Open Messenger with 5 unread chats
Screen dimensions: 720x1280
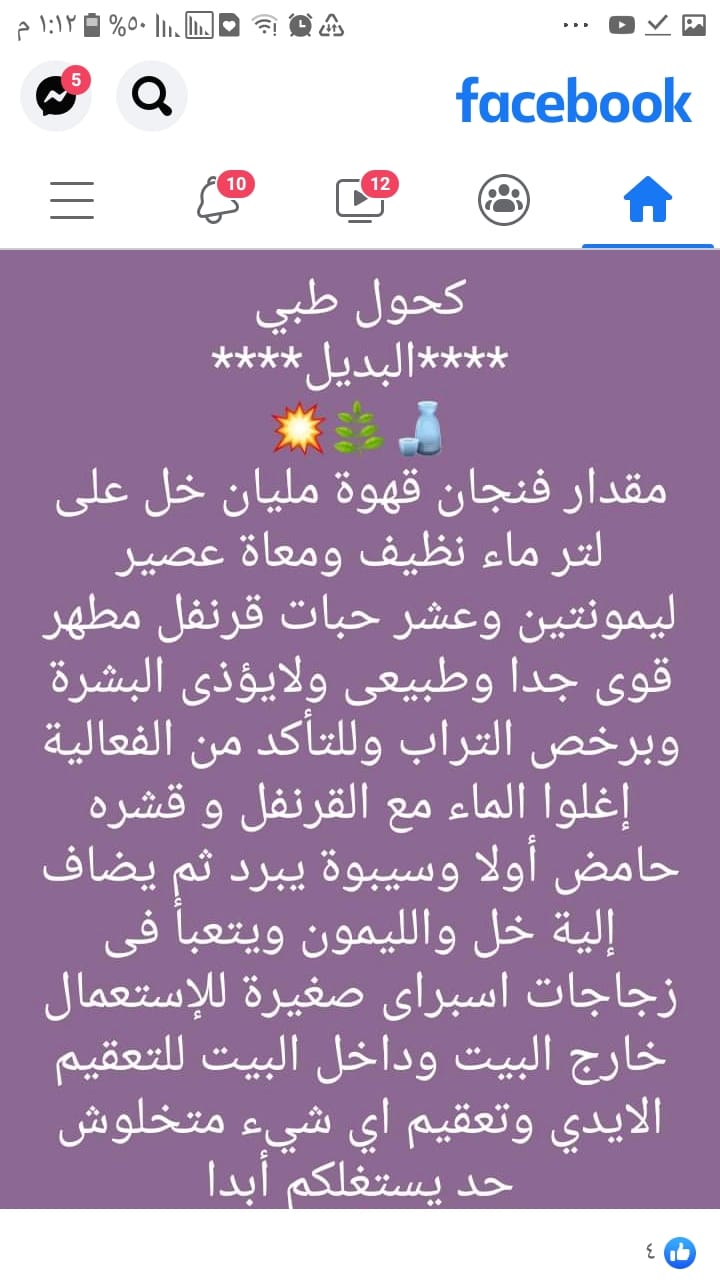(x=56, y=96)
